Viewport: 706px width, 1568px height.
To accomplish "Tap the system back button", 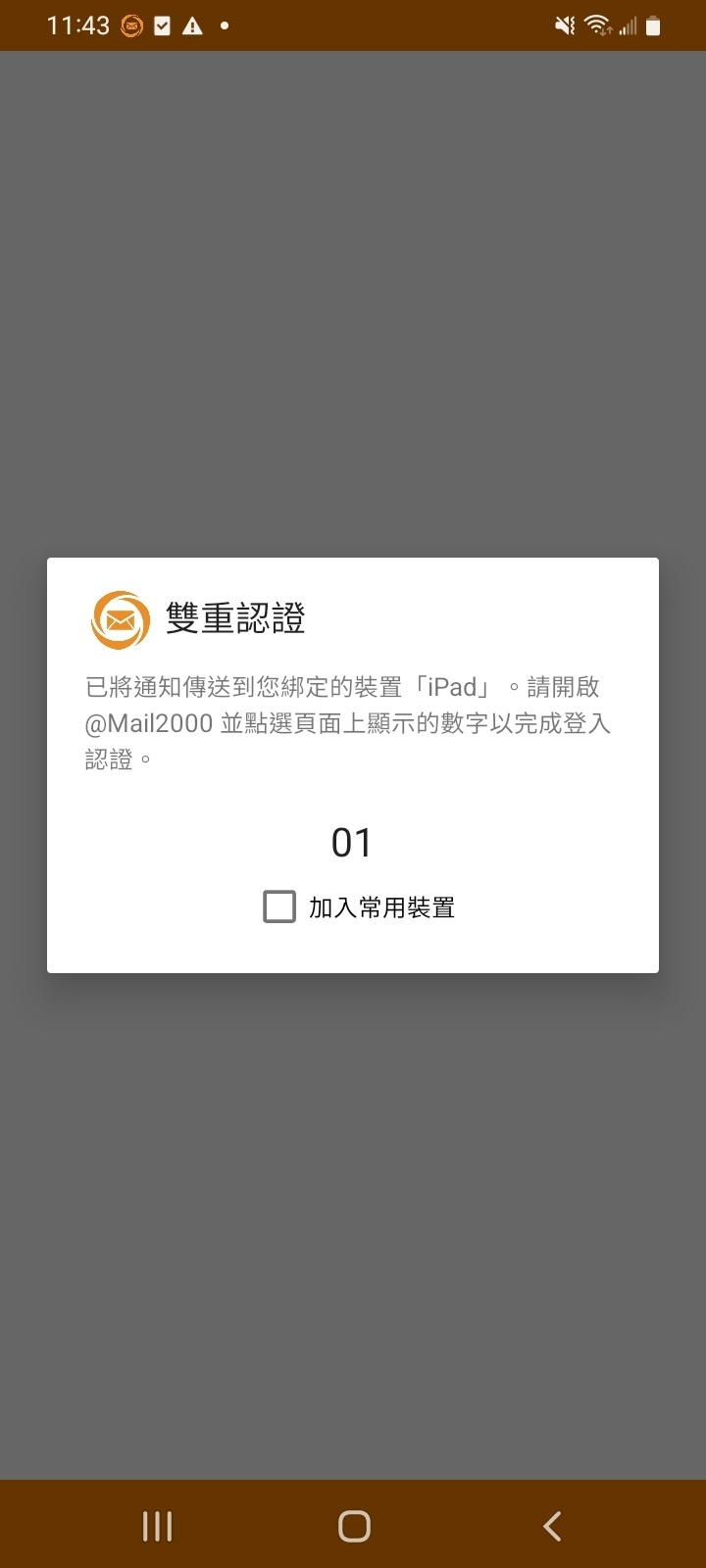I will [552, 1525].
